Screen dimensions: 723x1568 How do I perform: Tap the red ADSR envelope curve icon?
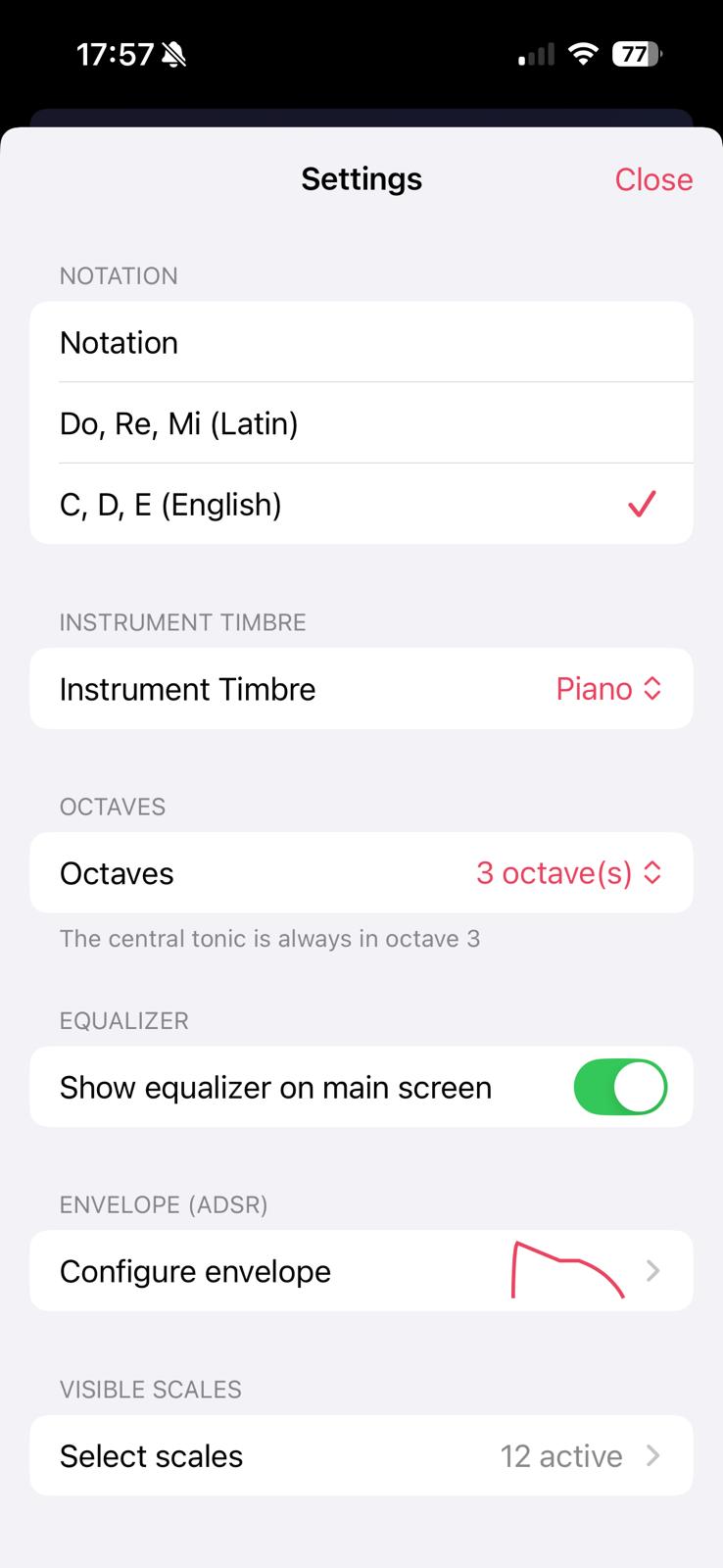[x=568, y=1271]
